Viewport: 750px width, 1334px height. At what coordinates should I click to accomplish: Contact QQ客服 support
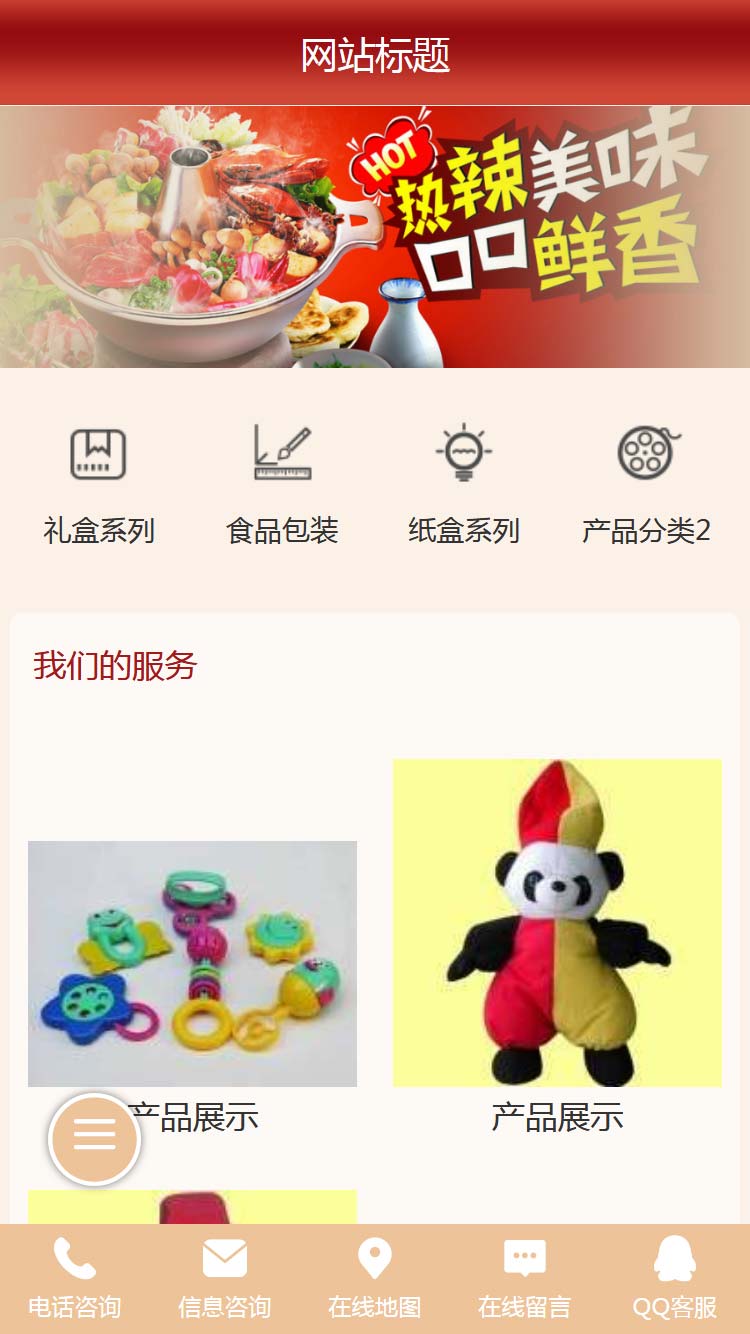(x=675, y=1279)
